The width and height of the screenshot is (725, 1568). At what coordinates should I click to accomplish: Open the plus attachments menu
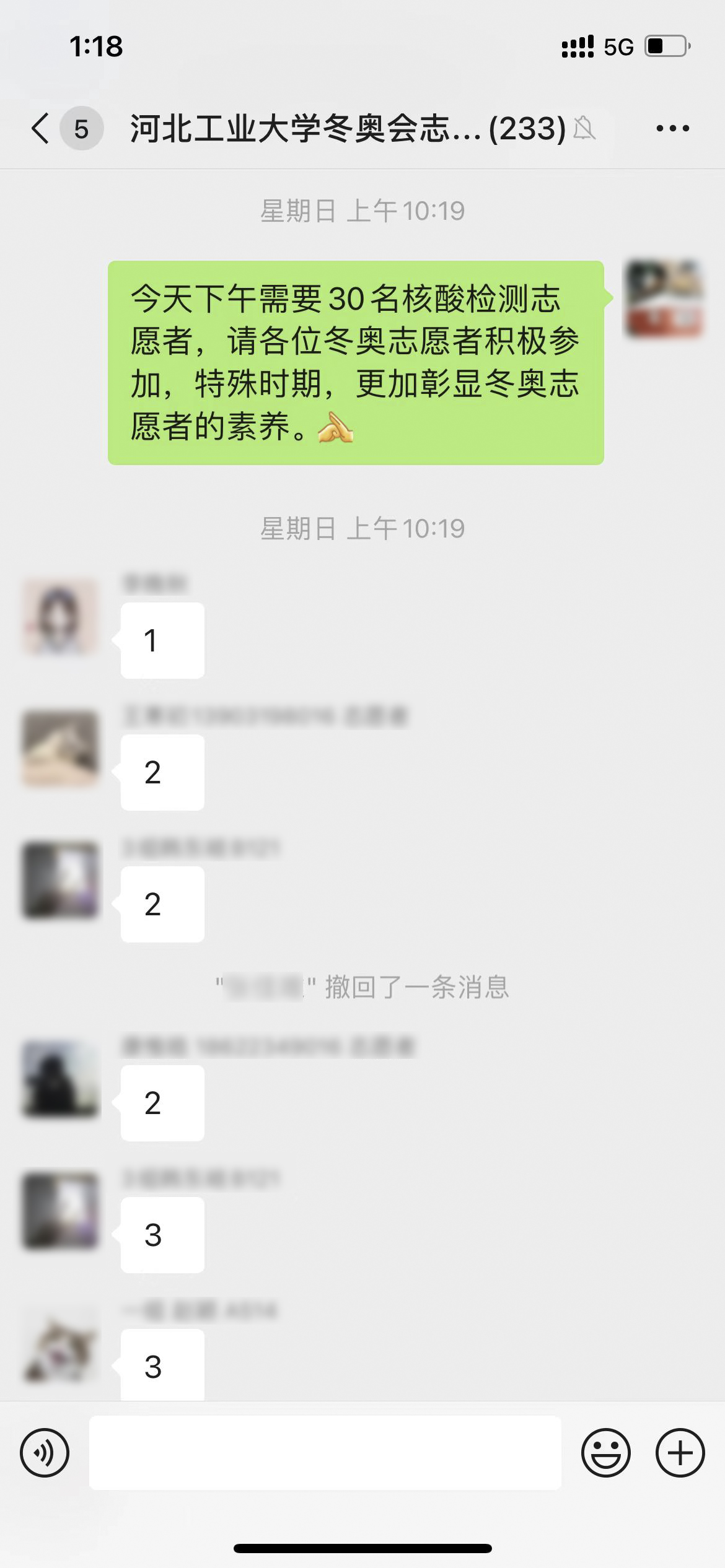[680, 1452]
